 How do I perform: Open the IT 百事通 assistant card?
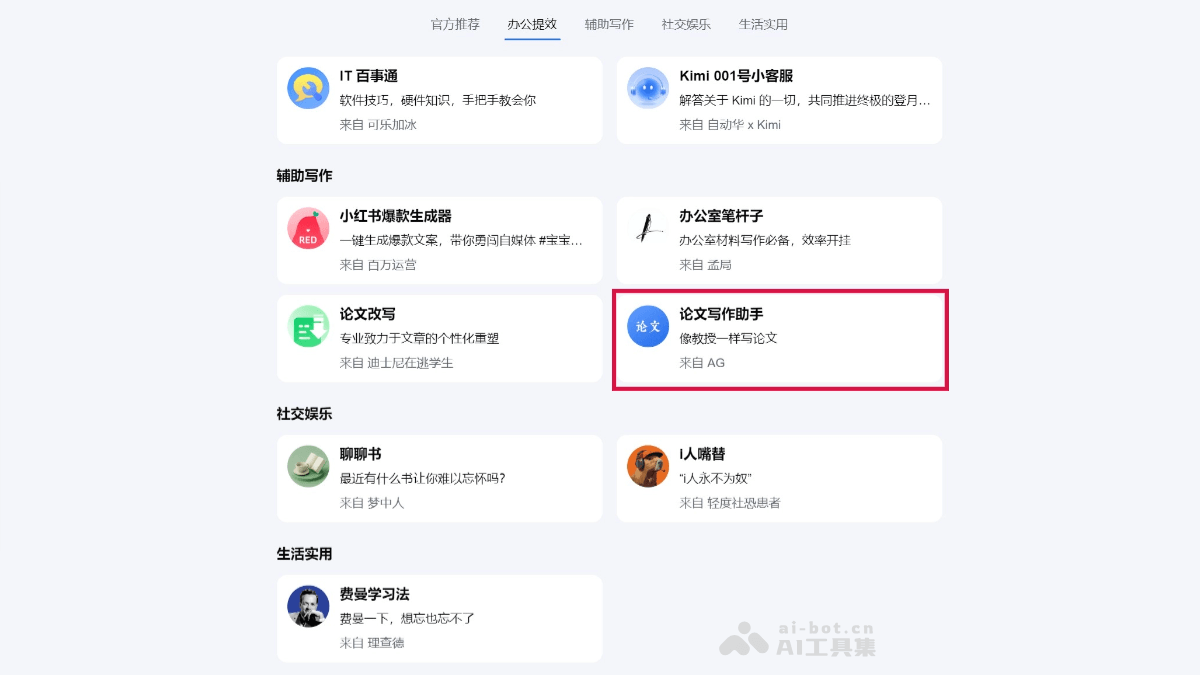point(439,100)
